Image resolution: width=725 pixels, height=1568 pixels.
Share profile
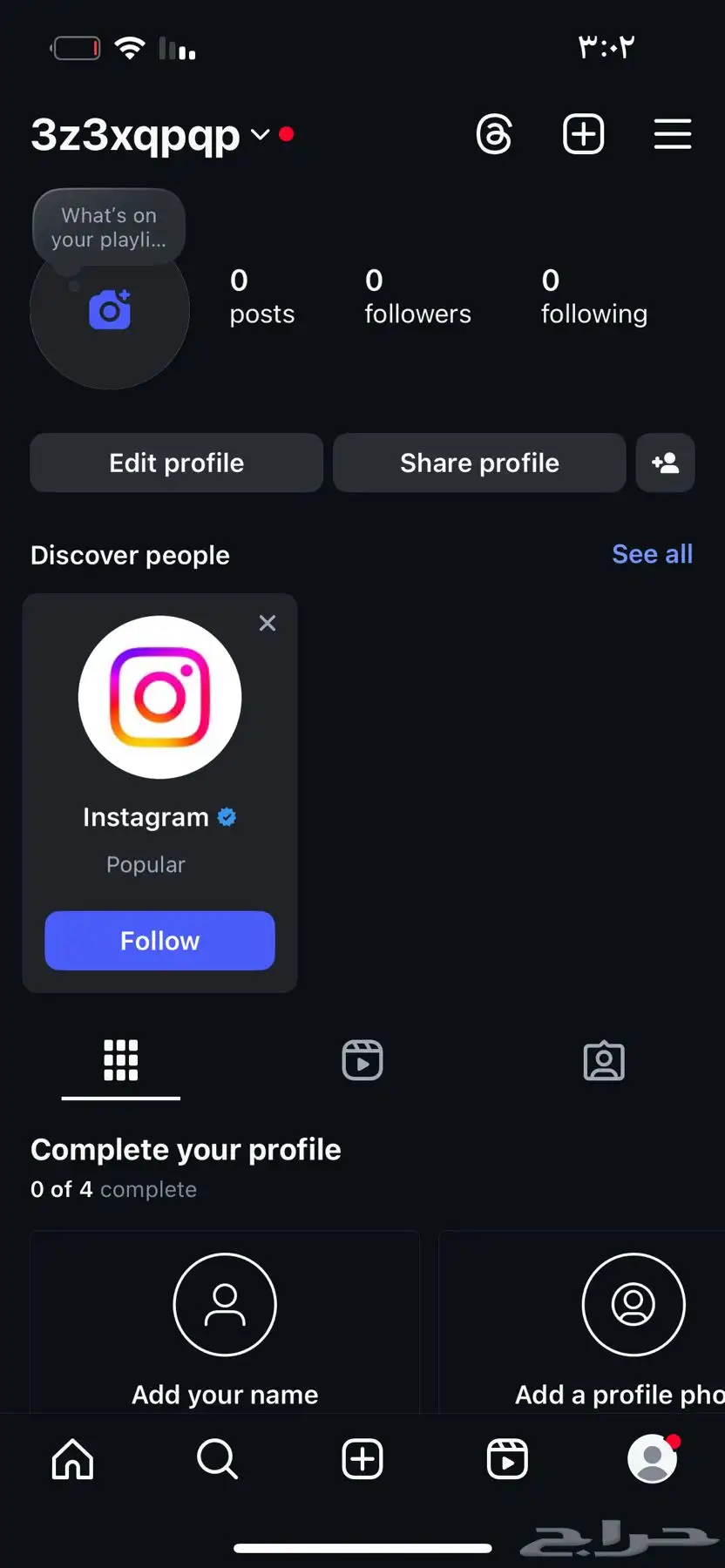(479, 463)
